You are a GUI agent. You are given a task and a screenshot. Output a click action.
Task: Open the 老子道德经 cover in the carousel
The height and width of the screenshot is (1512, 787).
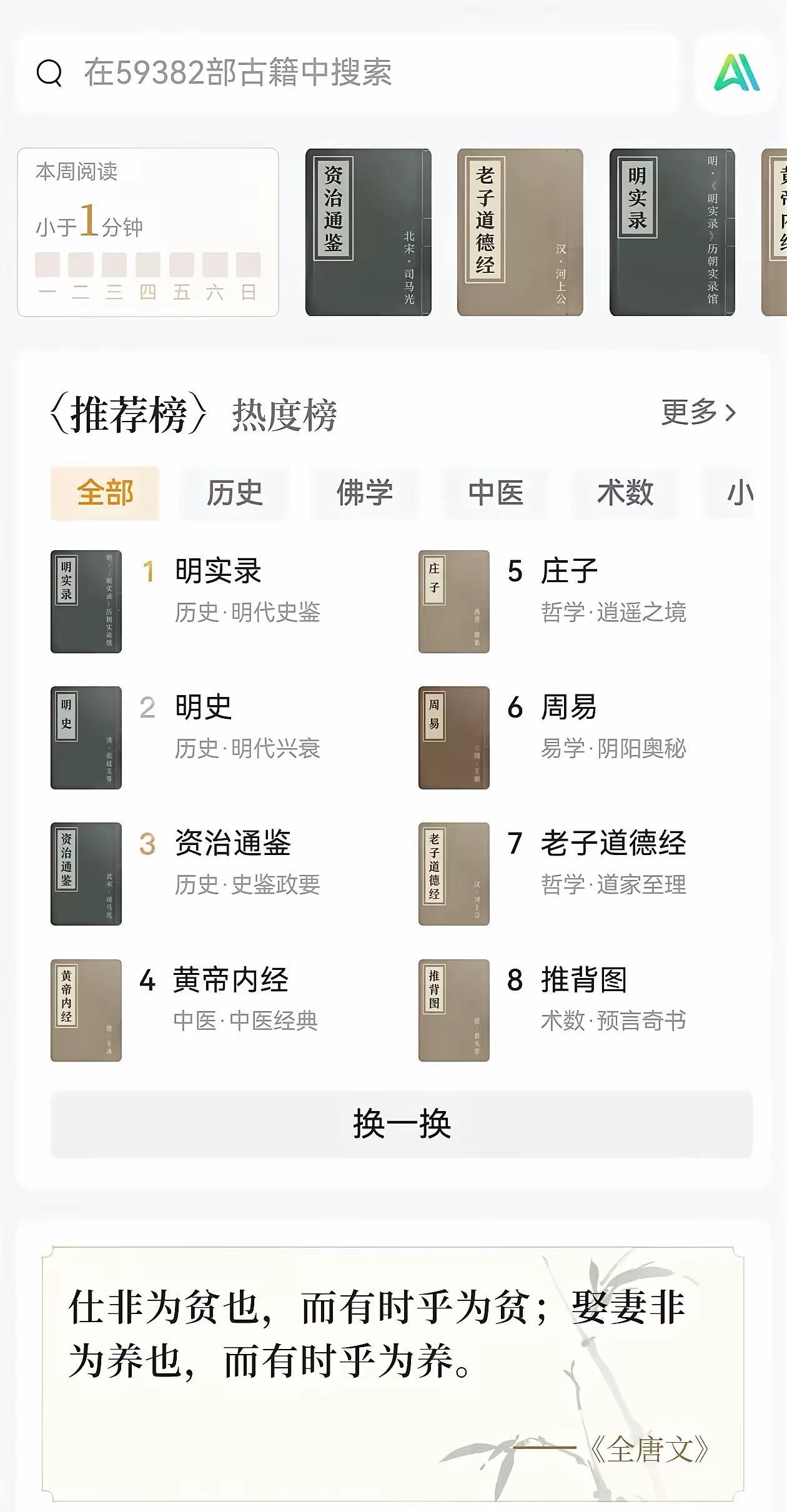click(520, 231)
